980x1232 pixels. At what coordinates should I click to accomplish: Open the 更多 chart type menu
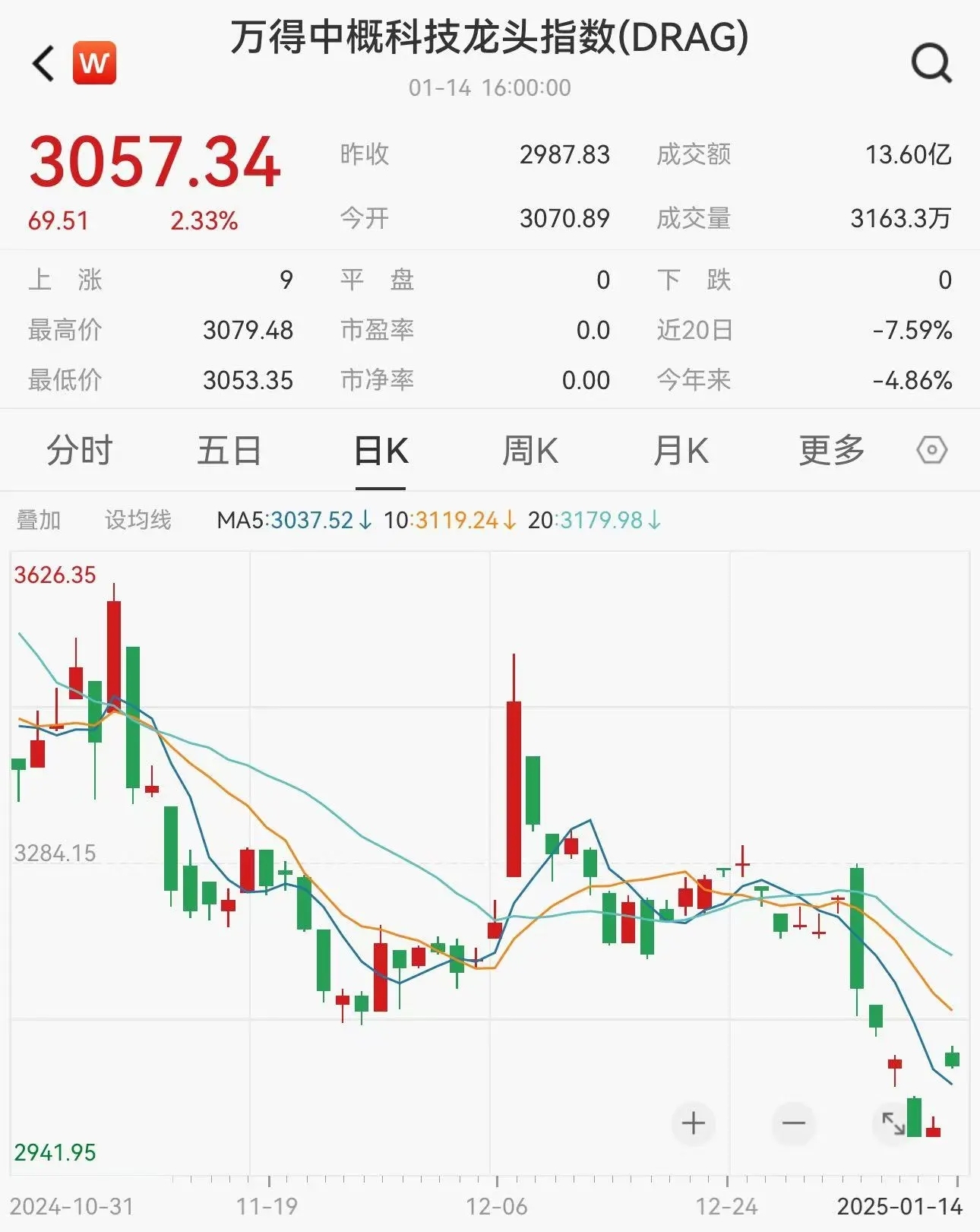831,450
